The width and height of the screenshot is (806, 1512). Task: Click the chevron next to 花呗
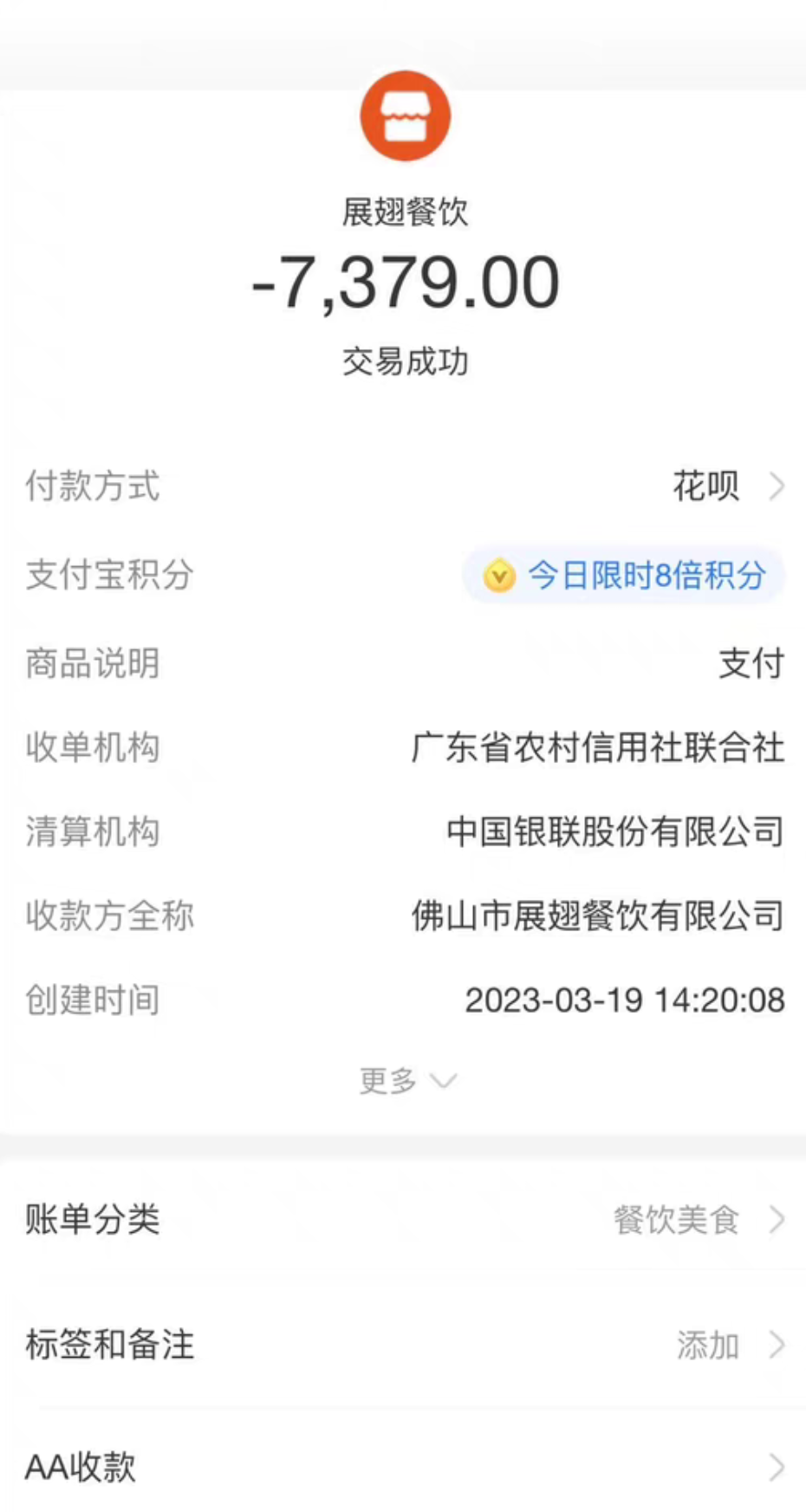pos(777,487)
